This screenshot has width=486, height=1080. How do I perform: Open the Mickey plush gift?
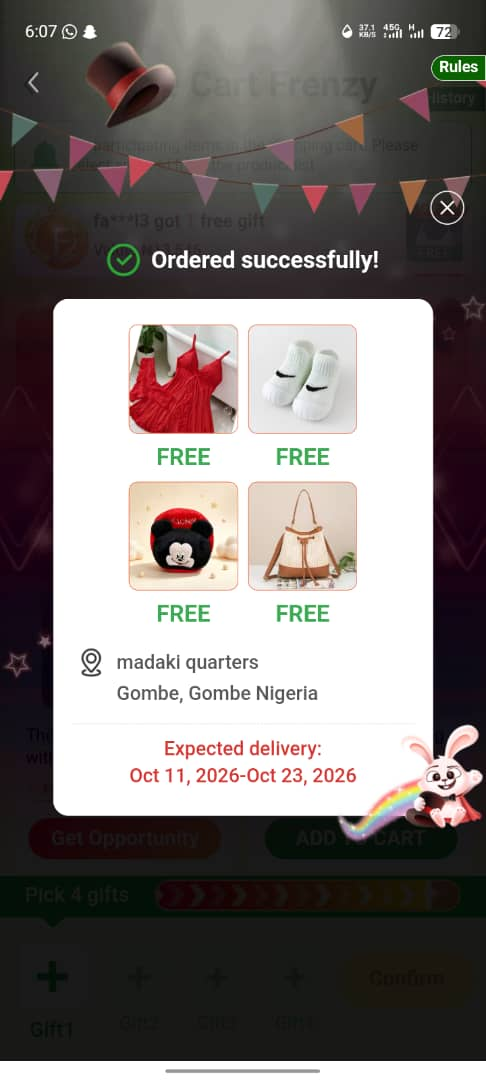[183, 536]
